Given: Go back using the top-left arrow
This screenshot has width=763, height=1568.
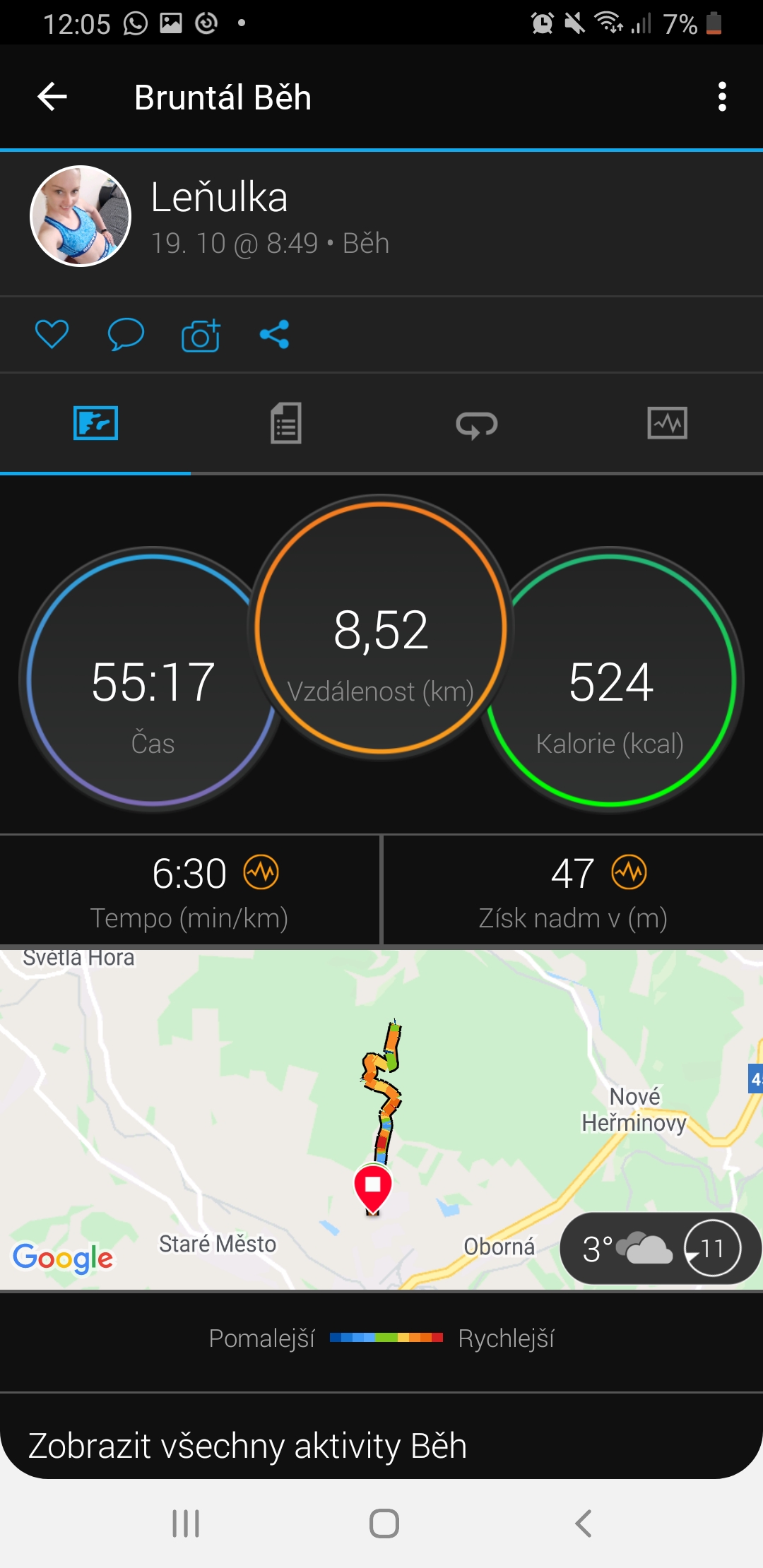Looking at the screenshot, I should (52, 97).
